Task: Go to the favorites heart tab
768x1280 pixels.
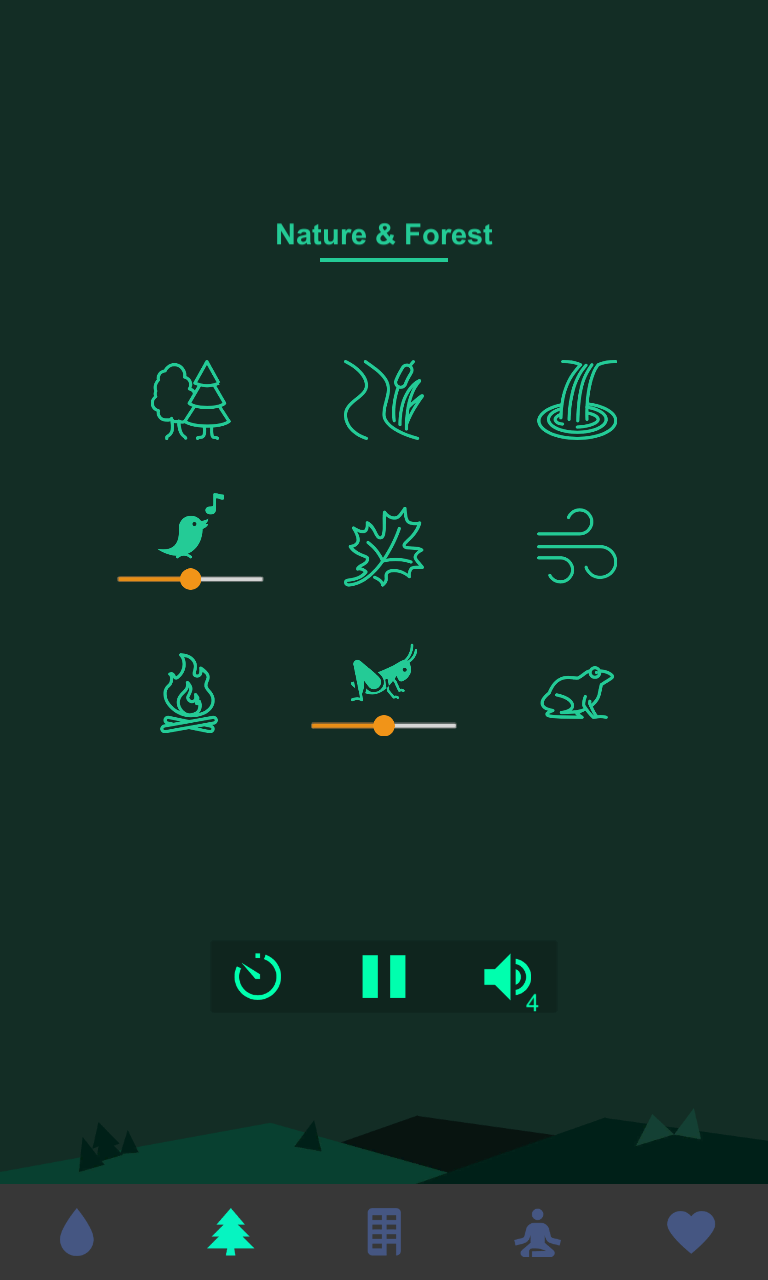Action: click(x=691, y=1232)
